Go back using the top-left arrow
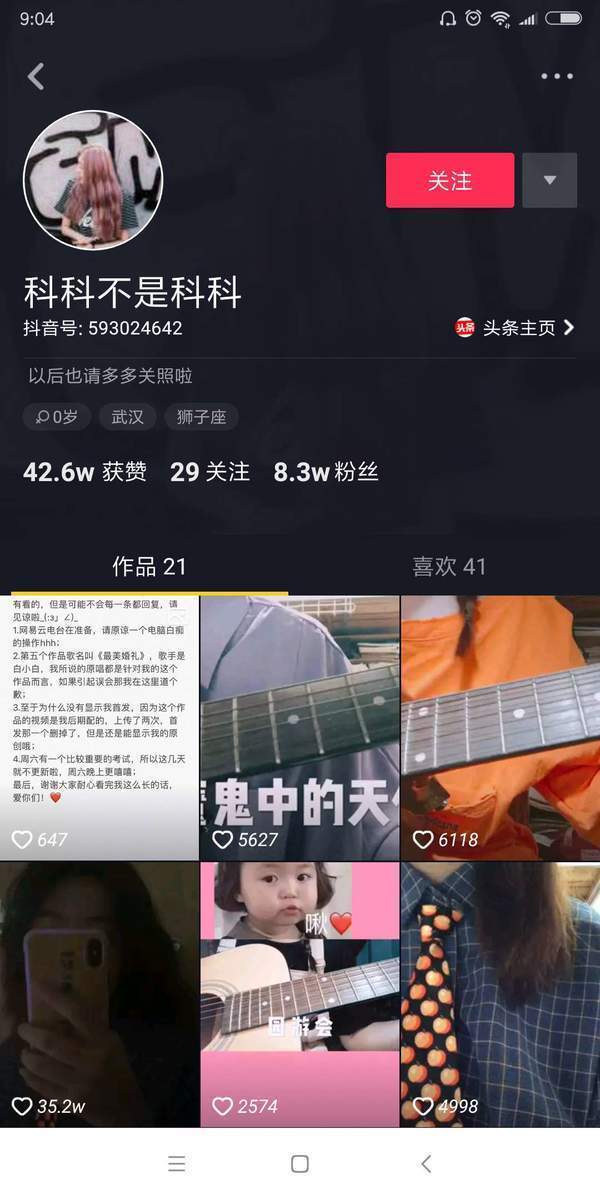 [36, 76]
